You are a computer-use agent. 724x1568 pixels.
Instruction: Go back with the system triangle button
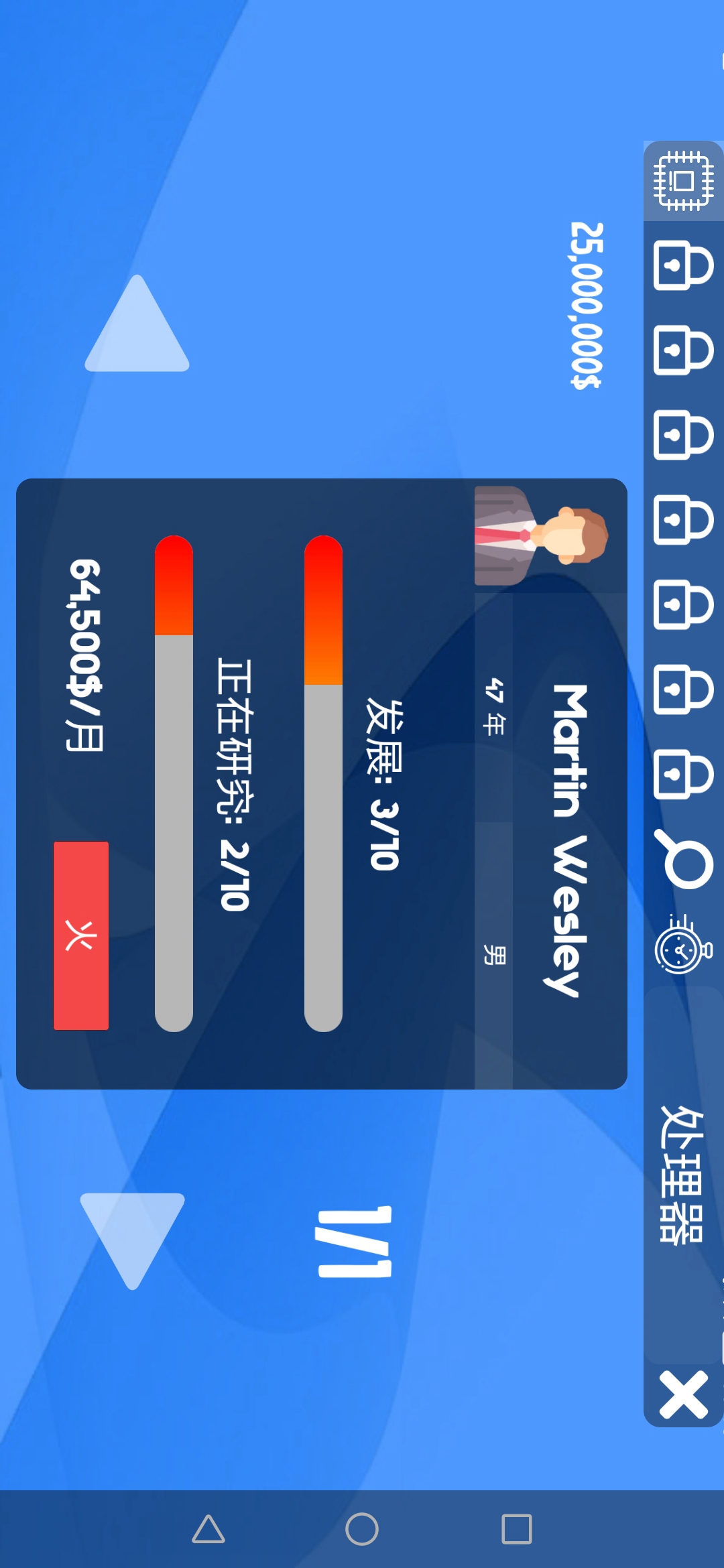[208, 1529]
